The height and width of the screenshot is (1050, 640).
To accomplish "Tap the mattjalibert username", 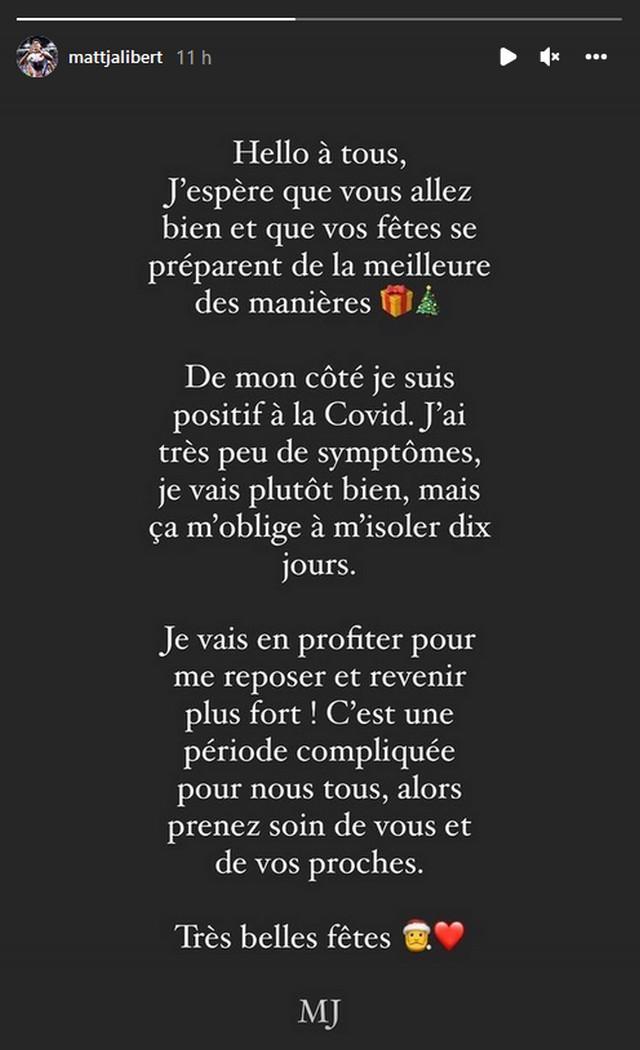I will [x=115, y=58].
